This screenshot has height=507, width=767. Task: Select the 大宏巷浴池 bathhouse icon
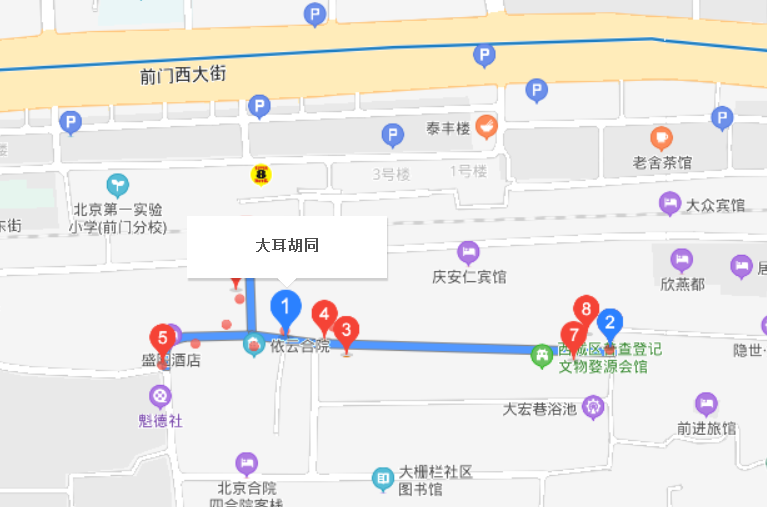point(596,408)
